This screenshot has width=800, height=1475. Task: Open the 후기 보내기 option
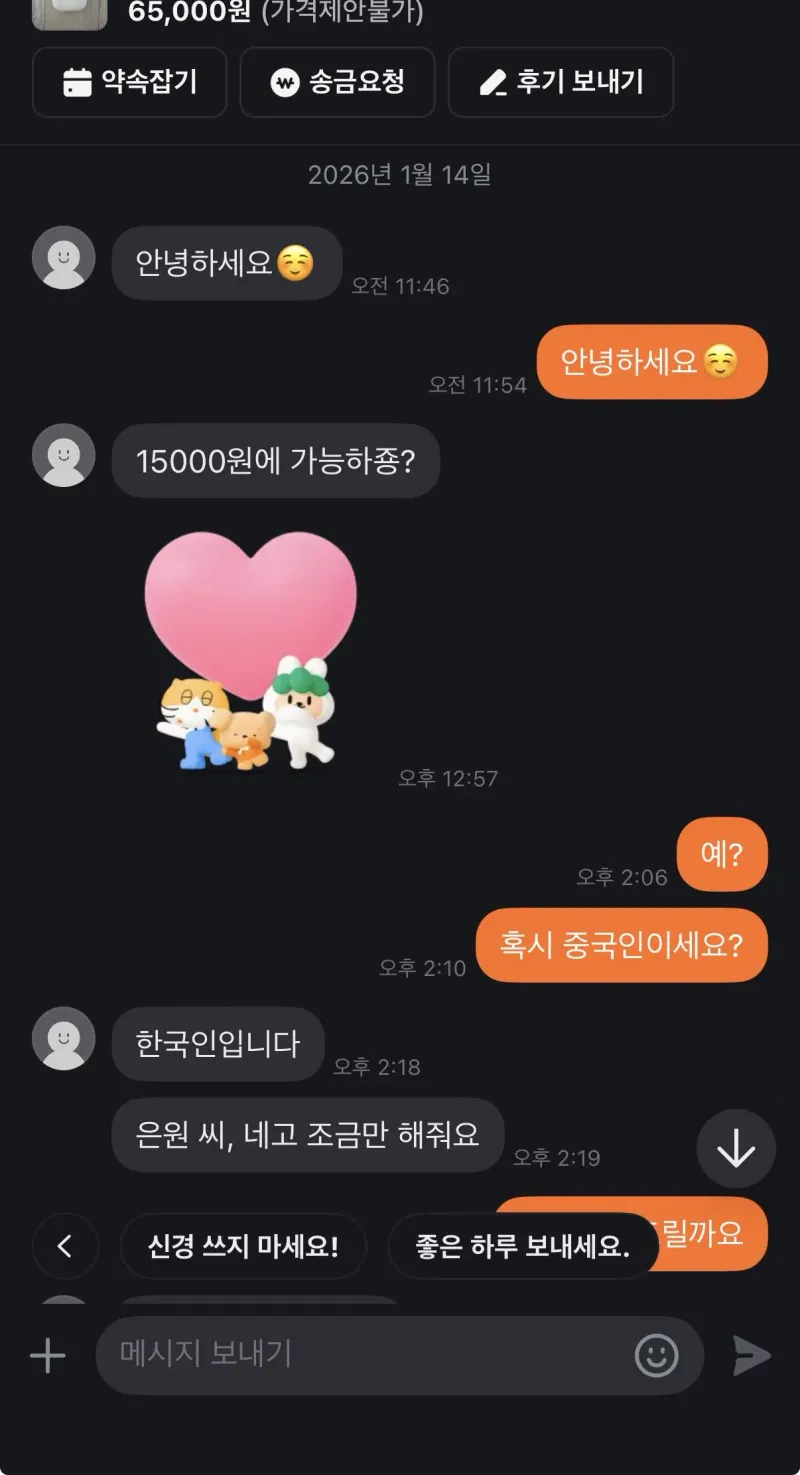[560, 83]
